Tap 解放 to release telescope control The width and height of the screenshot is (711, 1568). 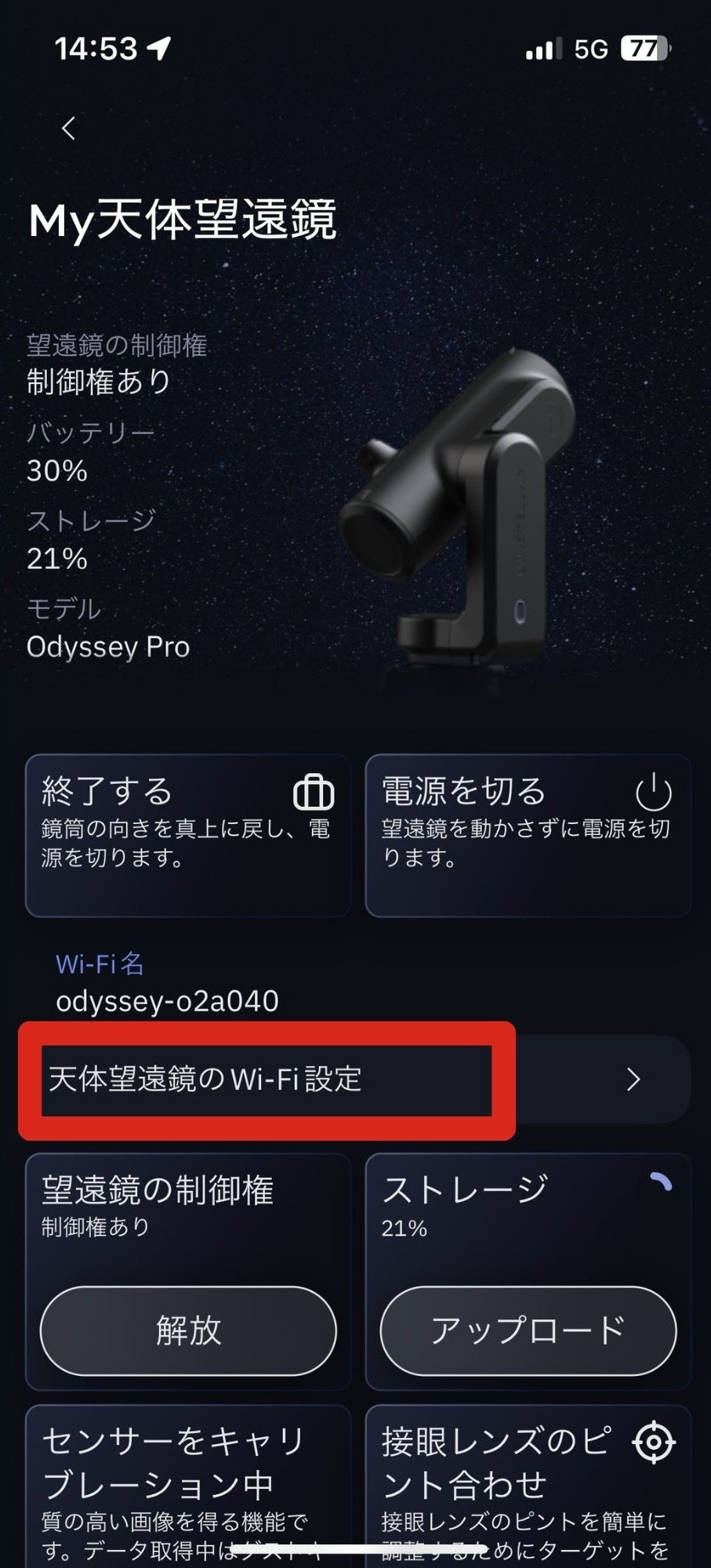[x=188, y=1330]
